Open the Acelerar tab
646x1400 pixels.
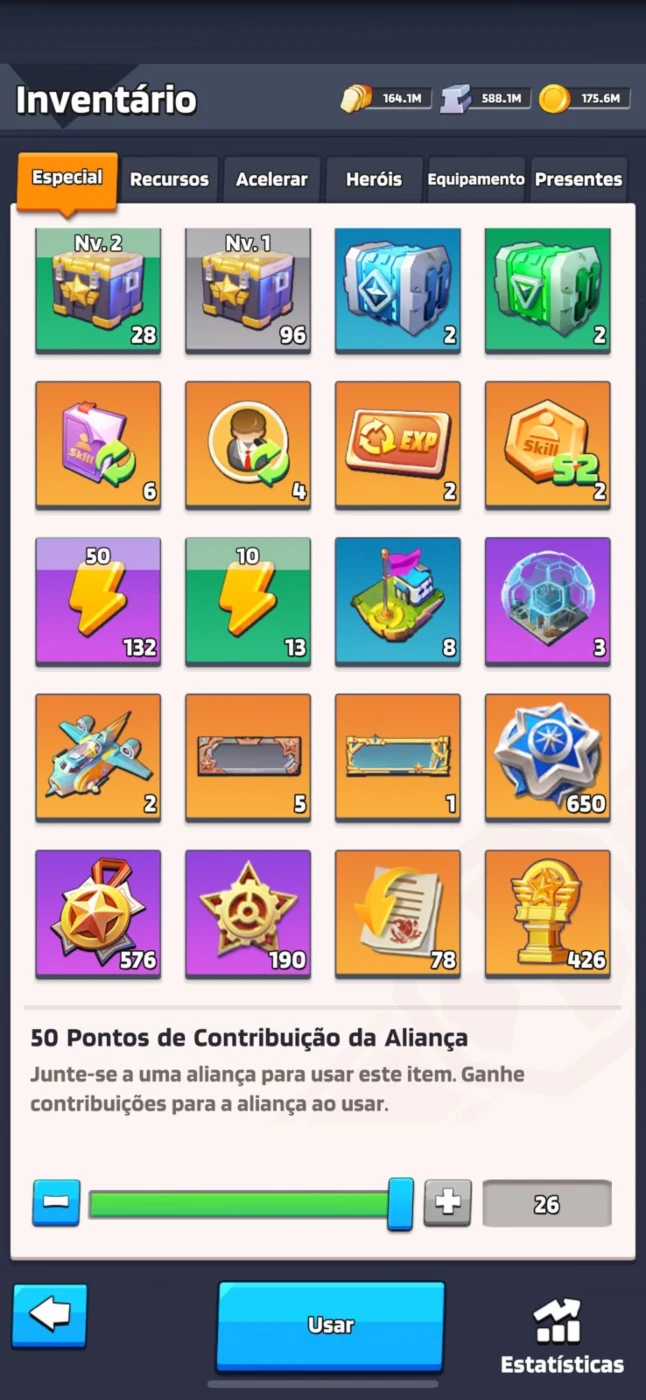[x=272, y=180]
